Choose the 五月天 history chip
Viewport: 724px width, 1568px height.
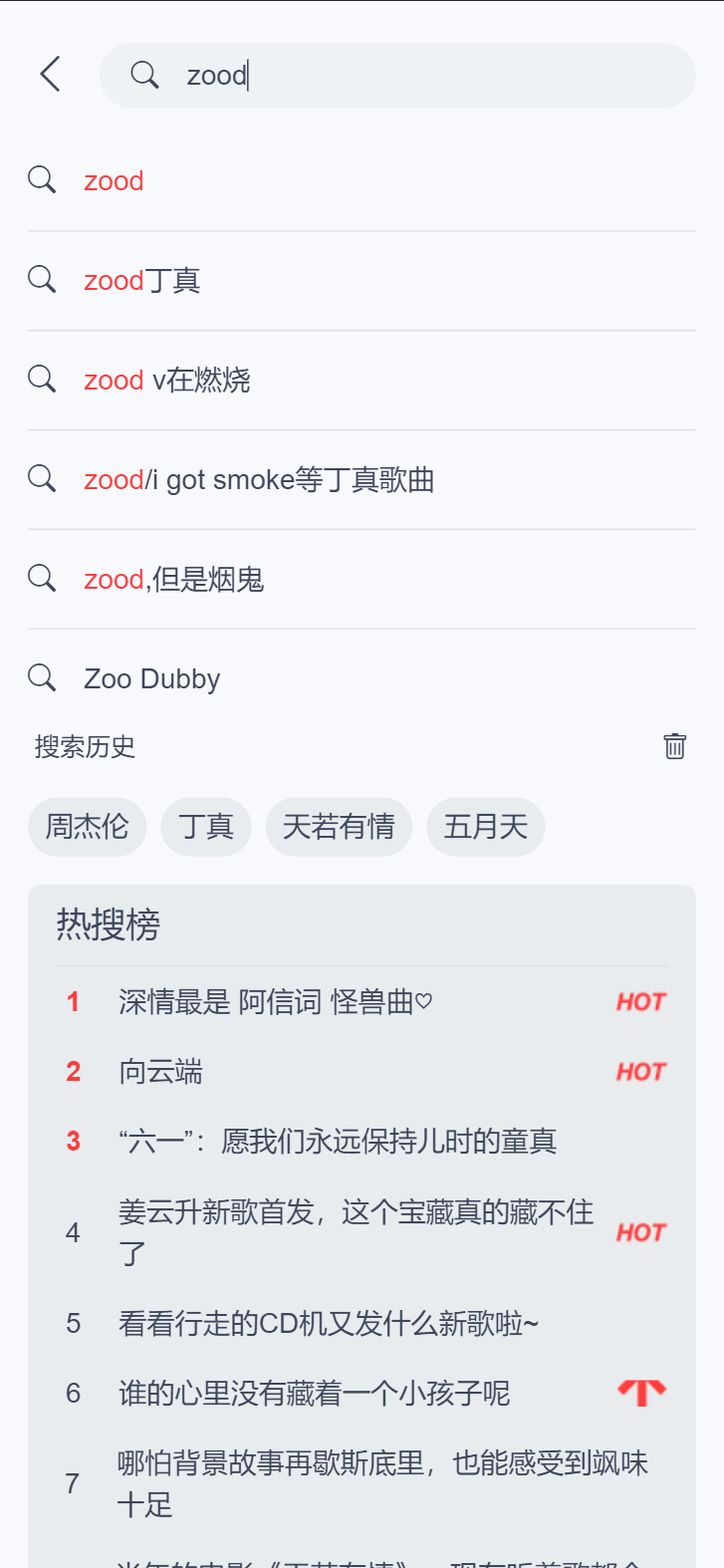click(x=485, y=827)
